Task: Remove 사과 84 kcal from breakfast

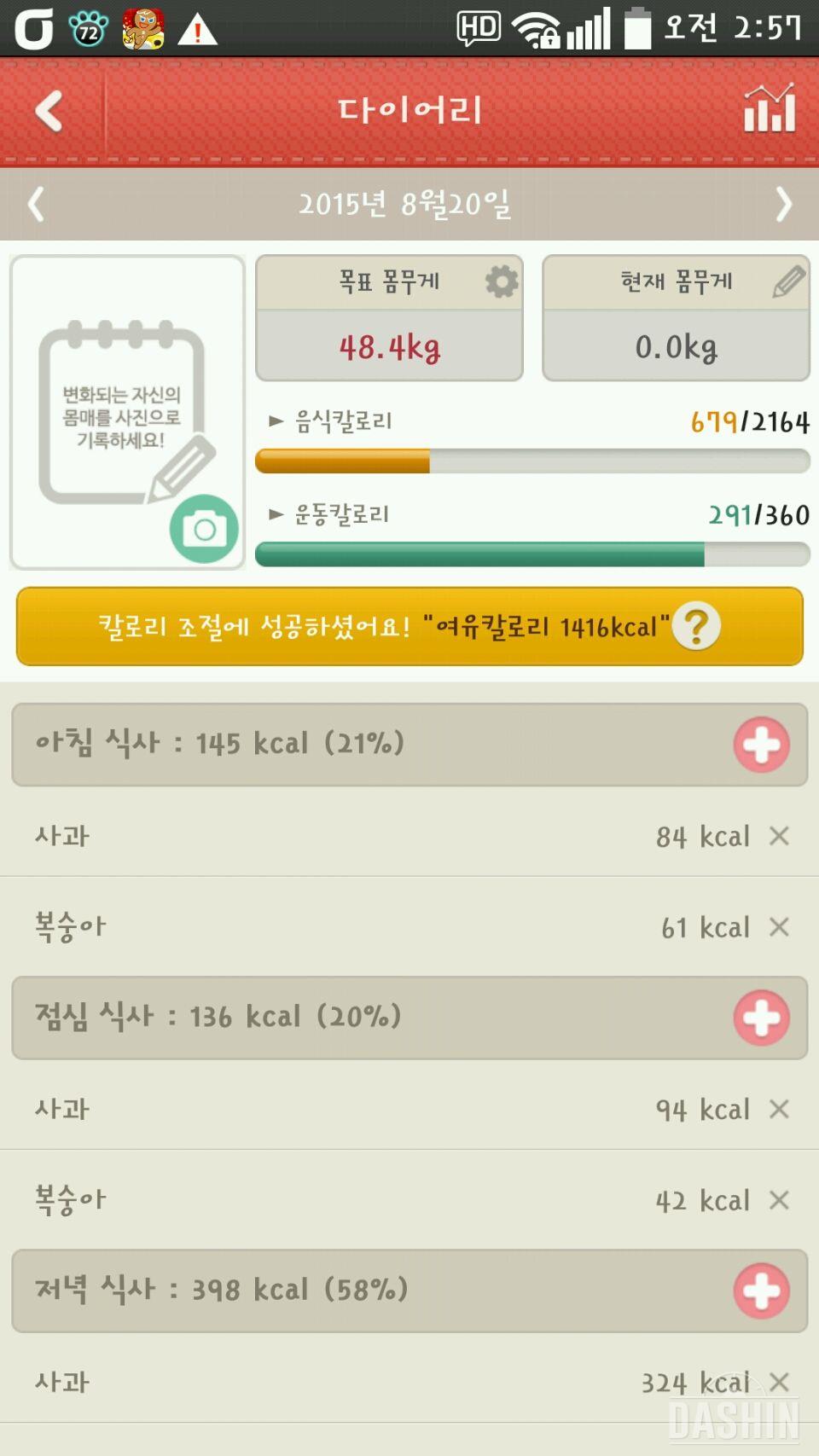Action: point(779,836)
